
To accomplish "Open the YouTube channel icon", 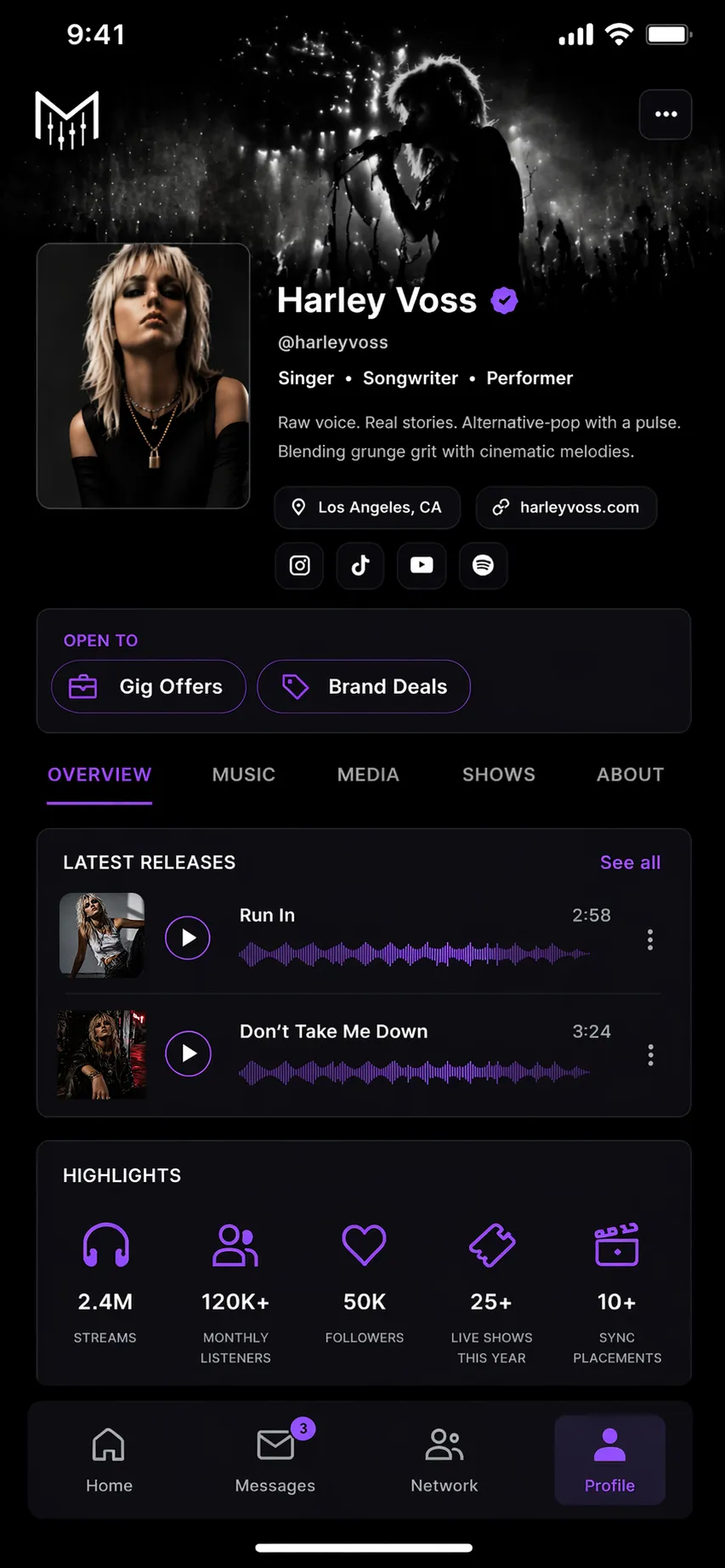I will tap(421, 565).
